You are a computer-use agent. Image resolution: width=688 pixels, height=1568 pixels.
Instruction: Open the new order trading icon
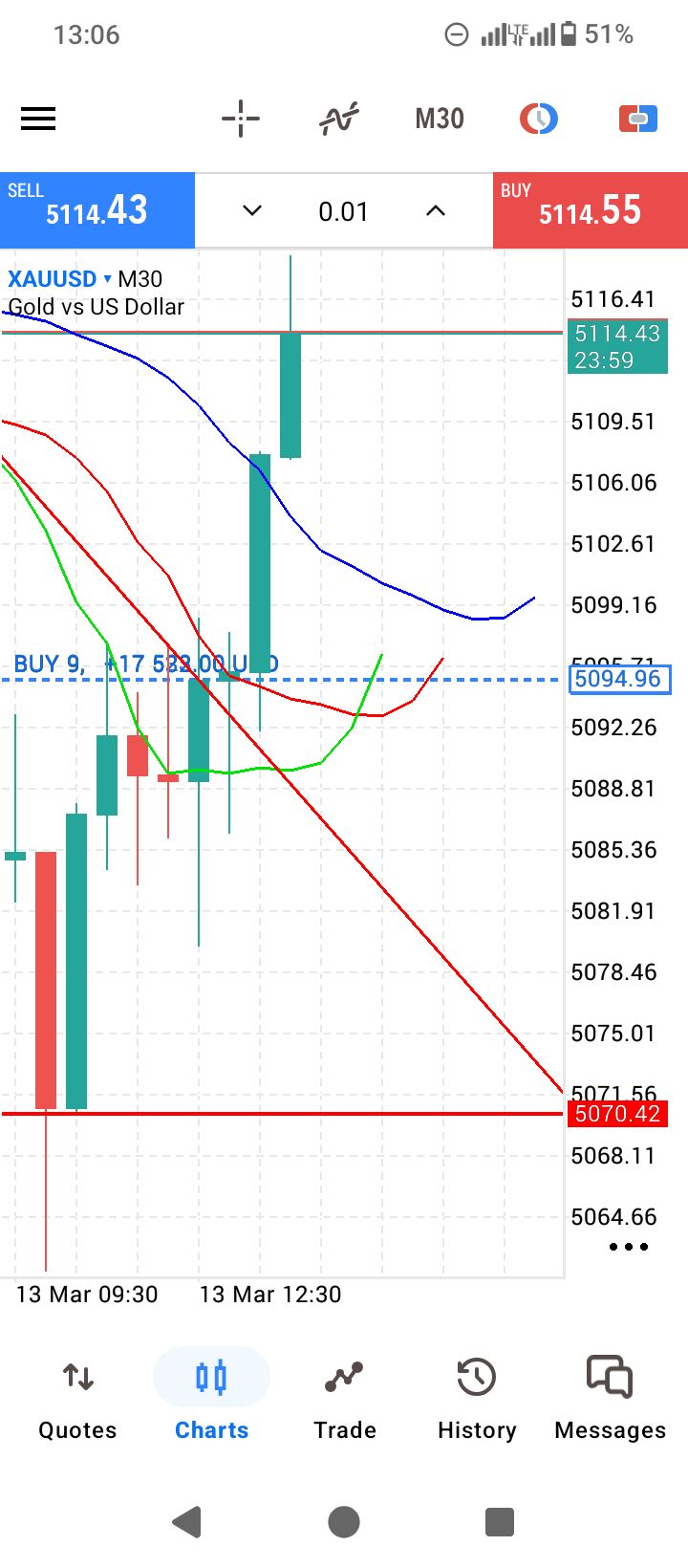pyautogui.click(x=637, y=119)
